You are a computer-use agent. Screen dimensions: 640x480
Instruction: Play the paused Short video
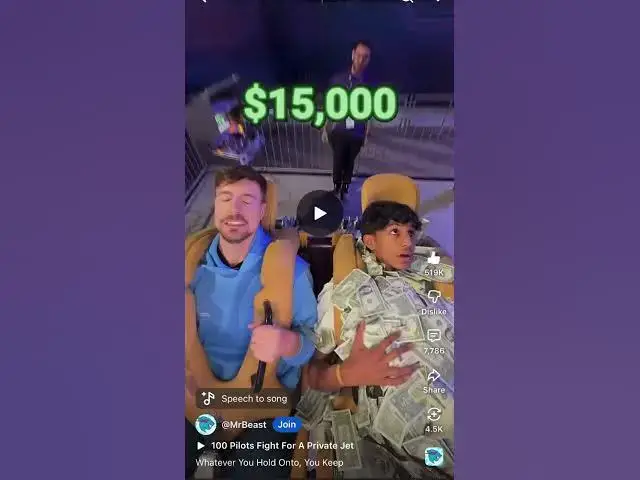tap(319, 213)
